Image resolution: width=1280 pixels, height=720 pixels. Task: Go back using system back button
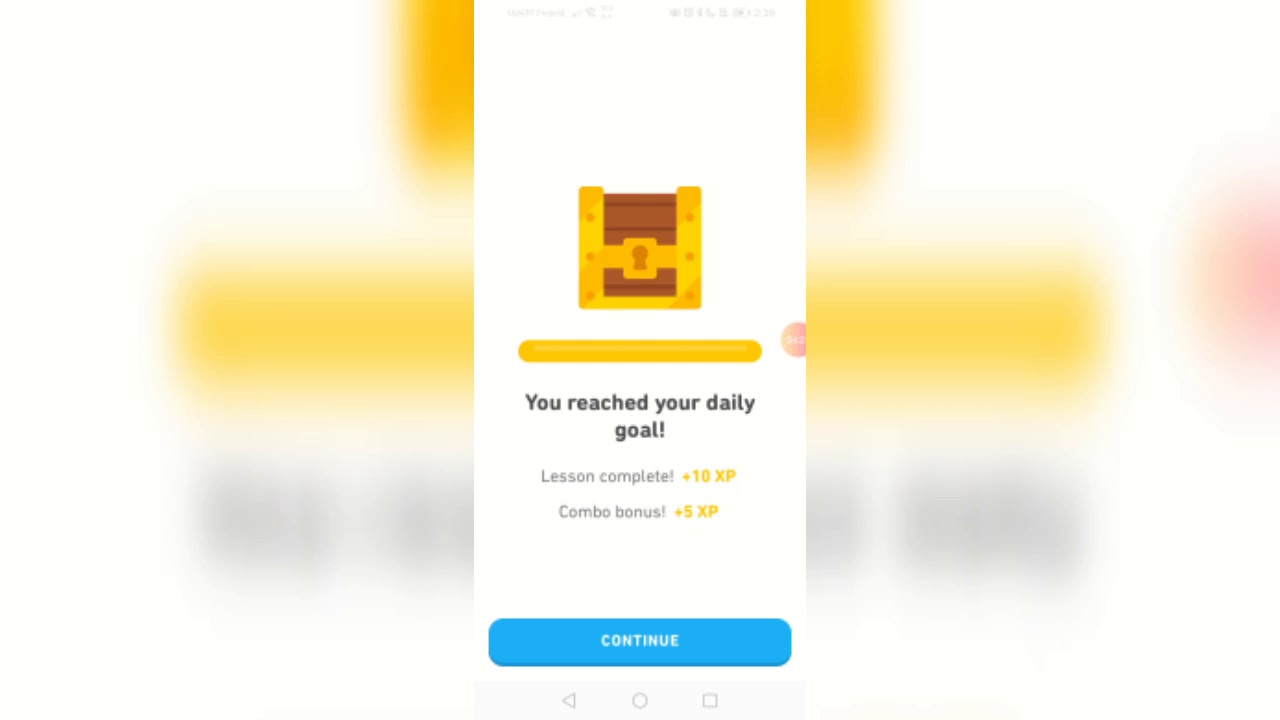point(569,701)
